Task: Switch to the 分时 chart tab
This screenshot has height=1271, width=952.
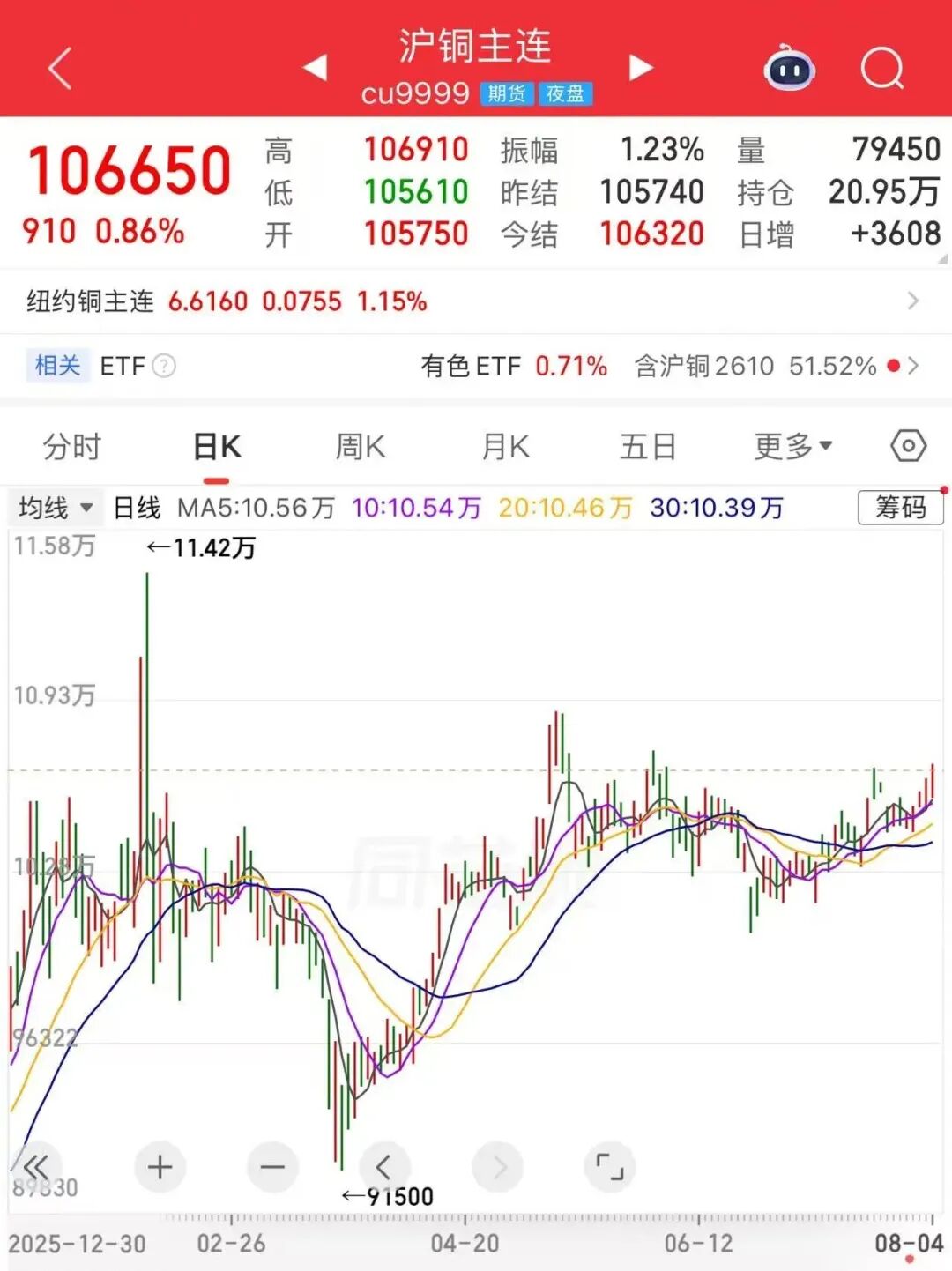Action: [72, 447]
